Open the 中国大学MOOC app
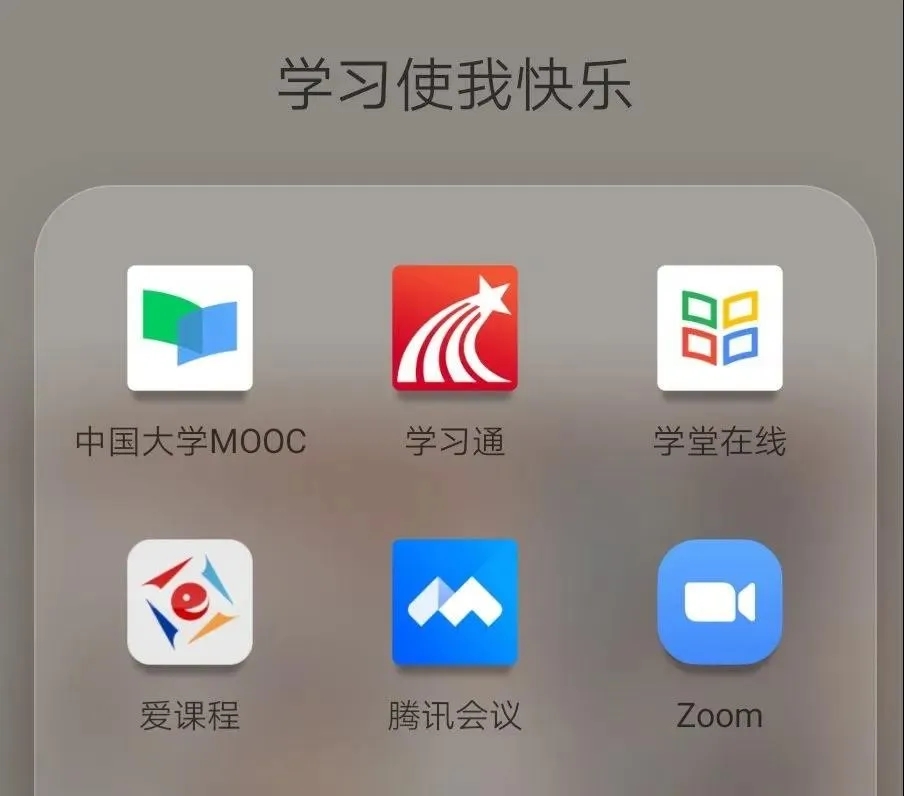904x796 pixels. (190, 328)
